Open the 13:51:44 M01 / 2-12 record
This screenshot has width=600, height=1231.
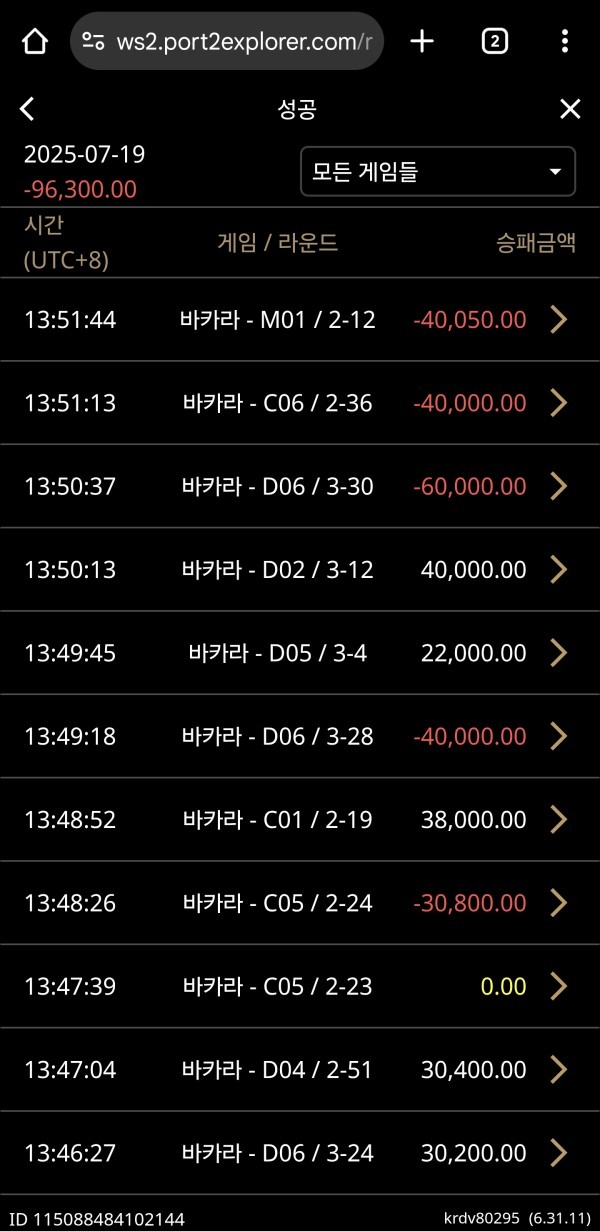coord(559,320)
